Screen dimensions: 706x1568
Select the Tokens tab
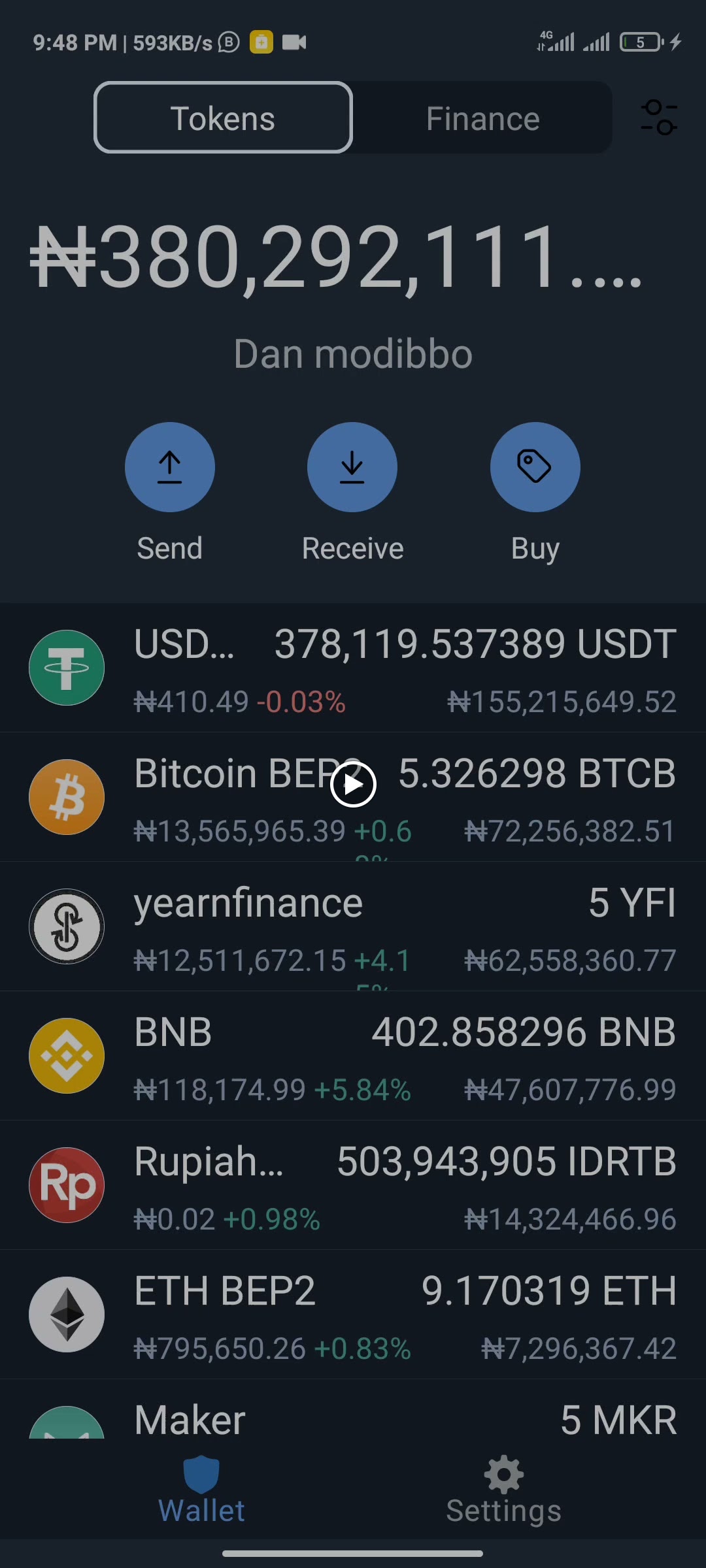[223, 118]
